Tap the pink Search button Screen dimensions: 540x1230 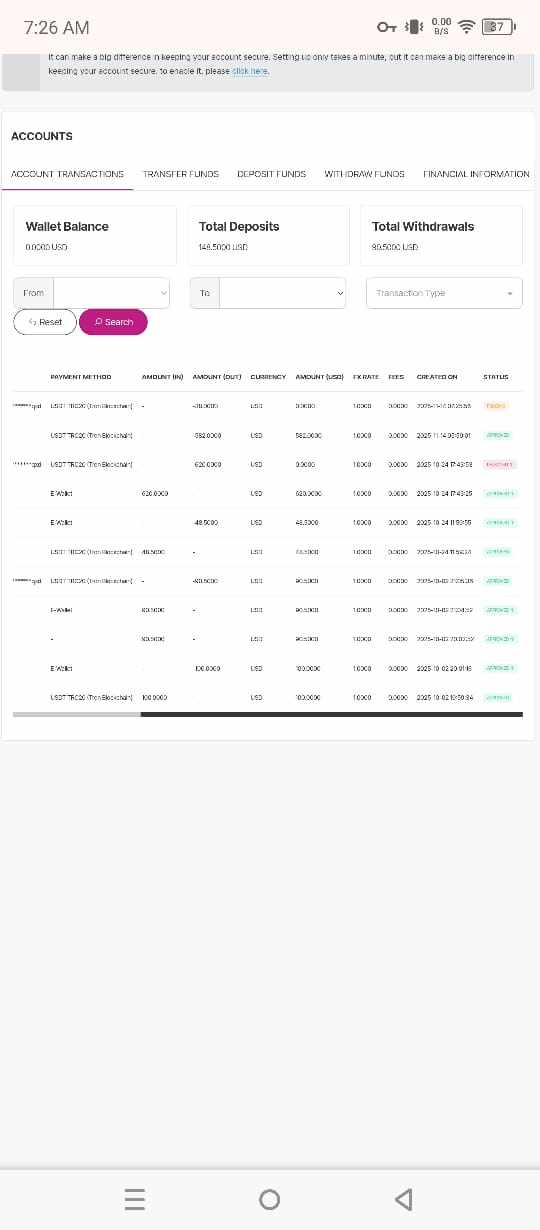pyautogui.click(x=113, y=322)
